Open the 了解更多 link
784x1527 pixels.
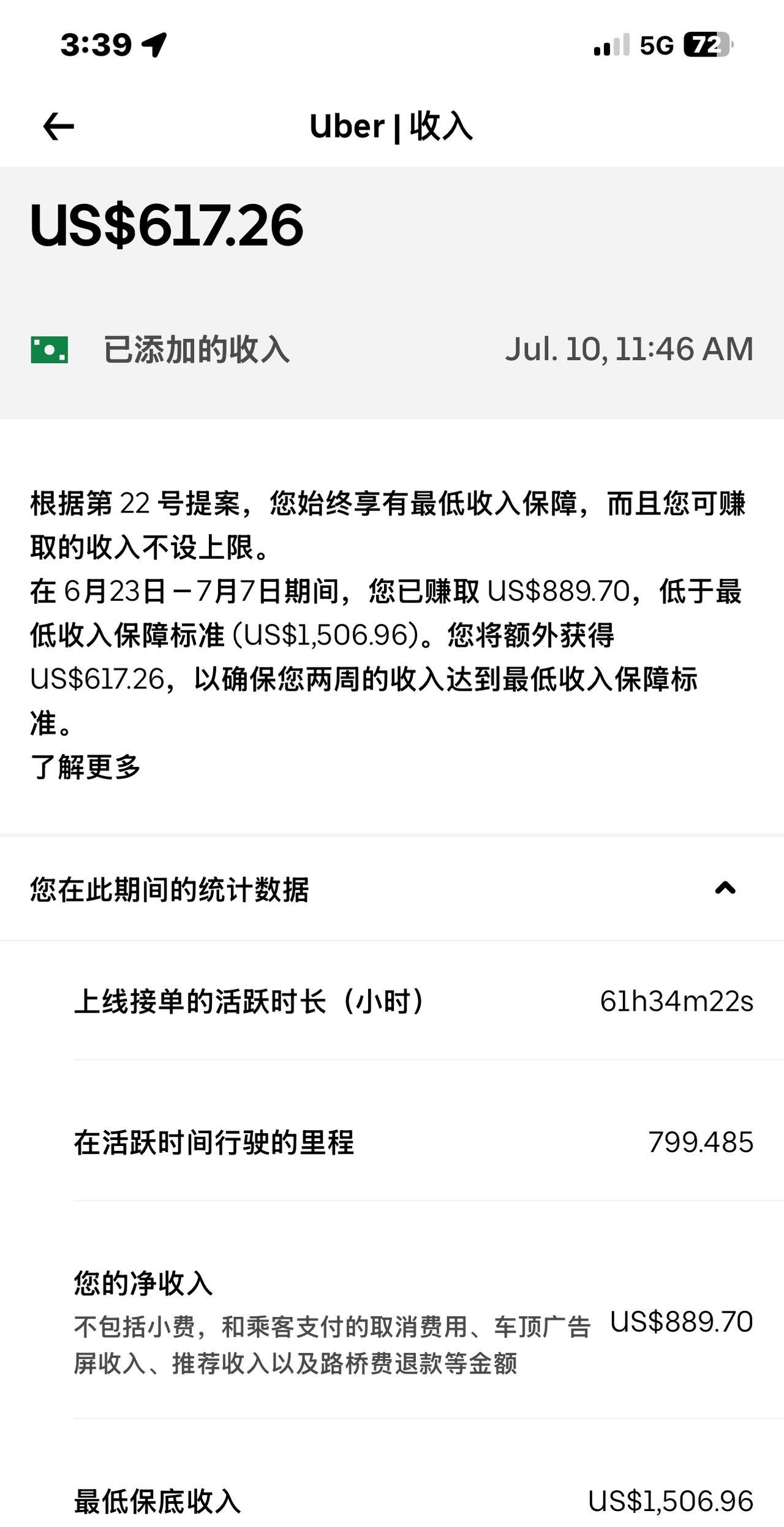pos(86,767)
